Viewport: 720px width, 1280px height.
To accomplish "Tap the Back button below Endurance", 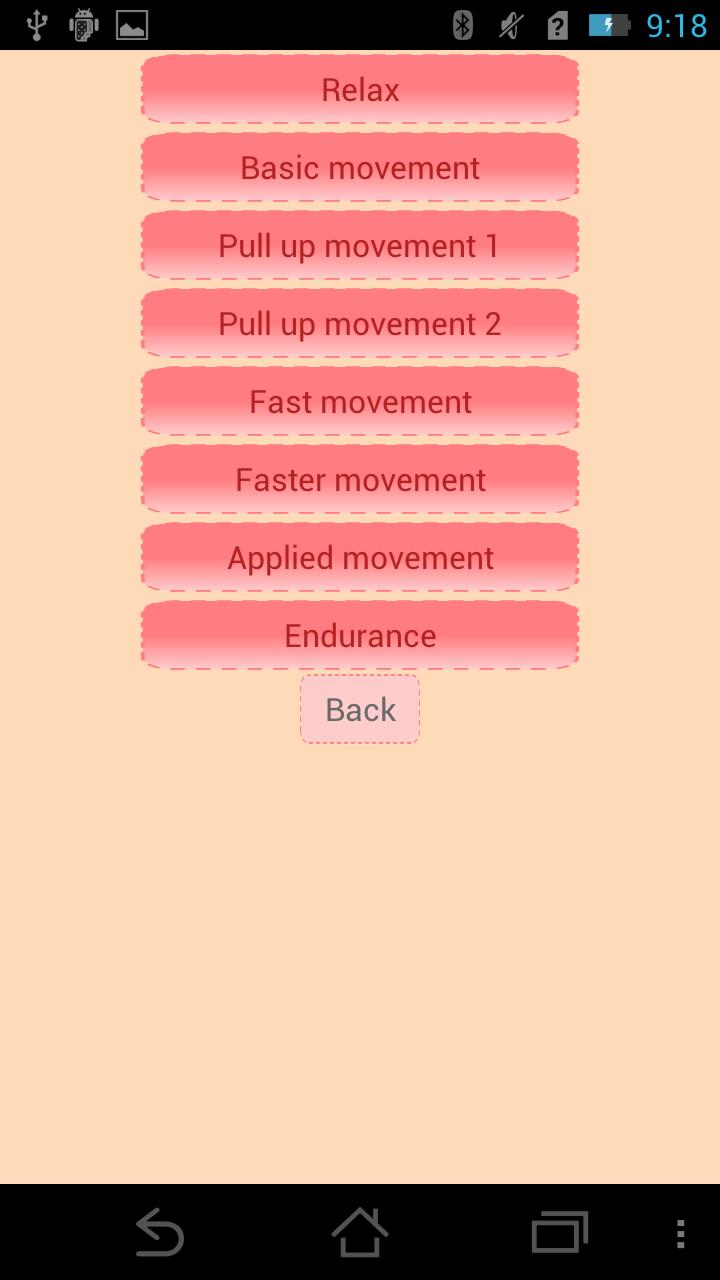I will point(359,709).
